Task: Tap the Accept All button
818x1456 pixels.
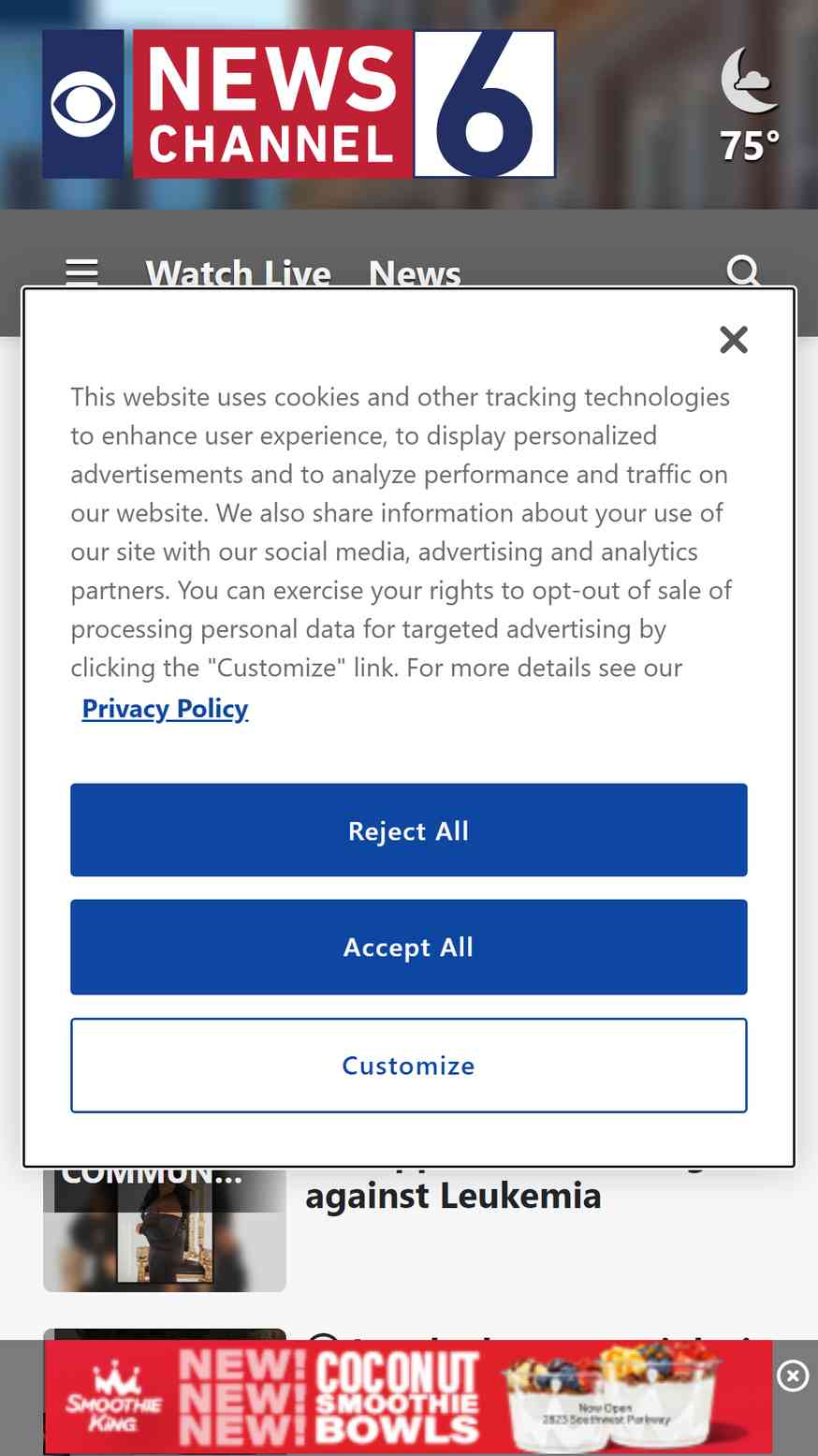Action: 409,948
